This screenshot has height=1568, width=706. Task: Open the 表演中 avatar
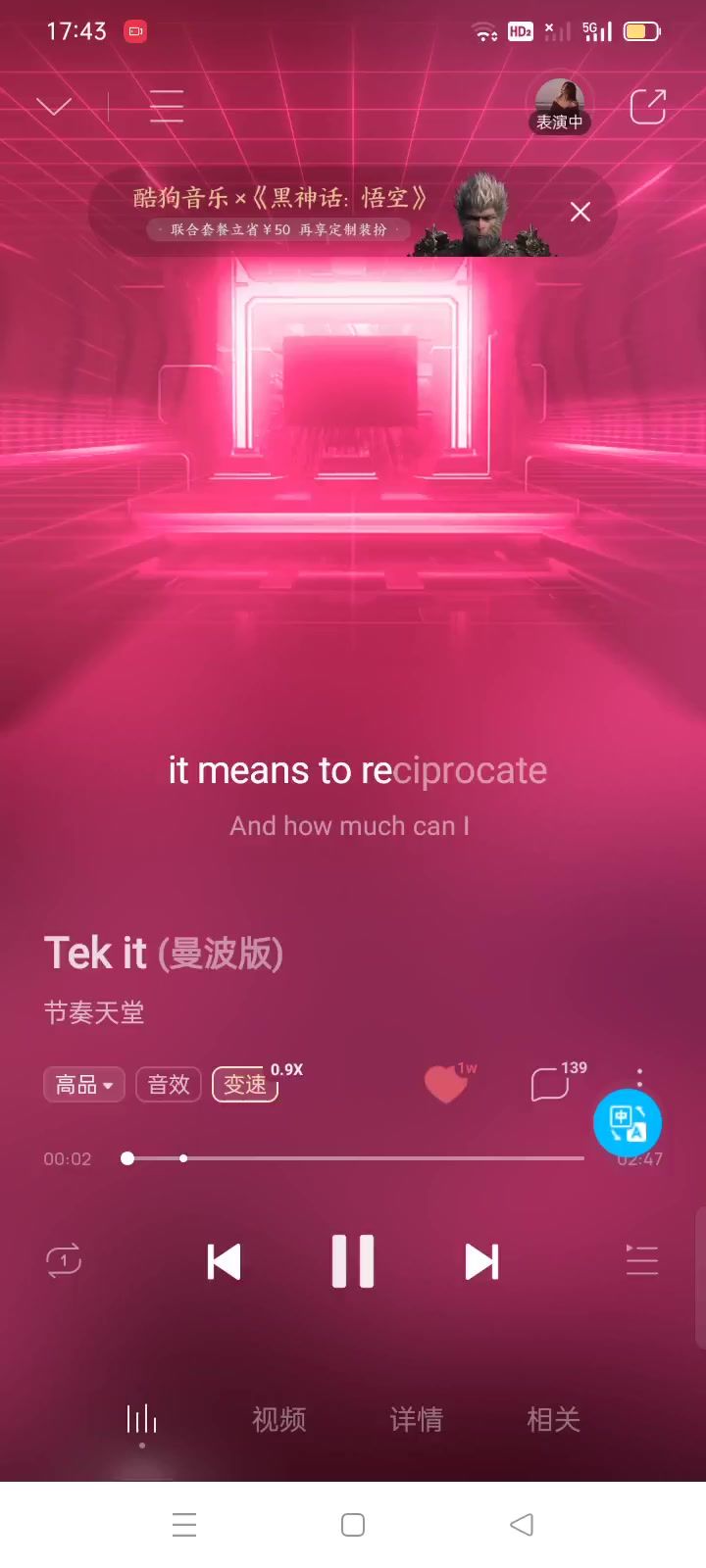tap(560, 106)
